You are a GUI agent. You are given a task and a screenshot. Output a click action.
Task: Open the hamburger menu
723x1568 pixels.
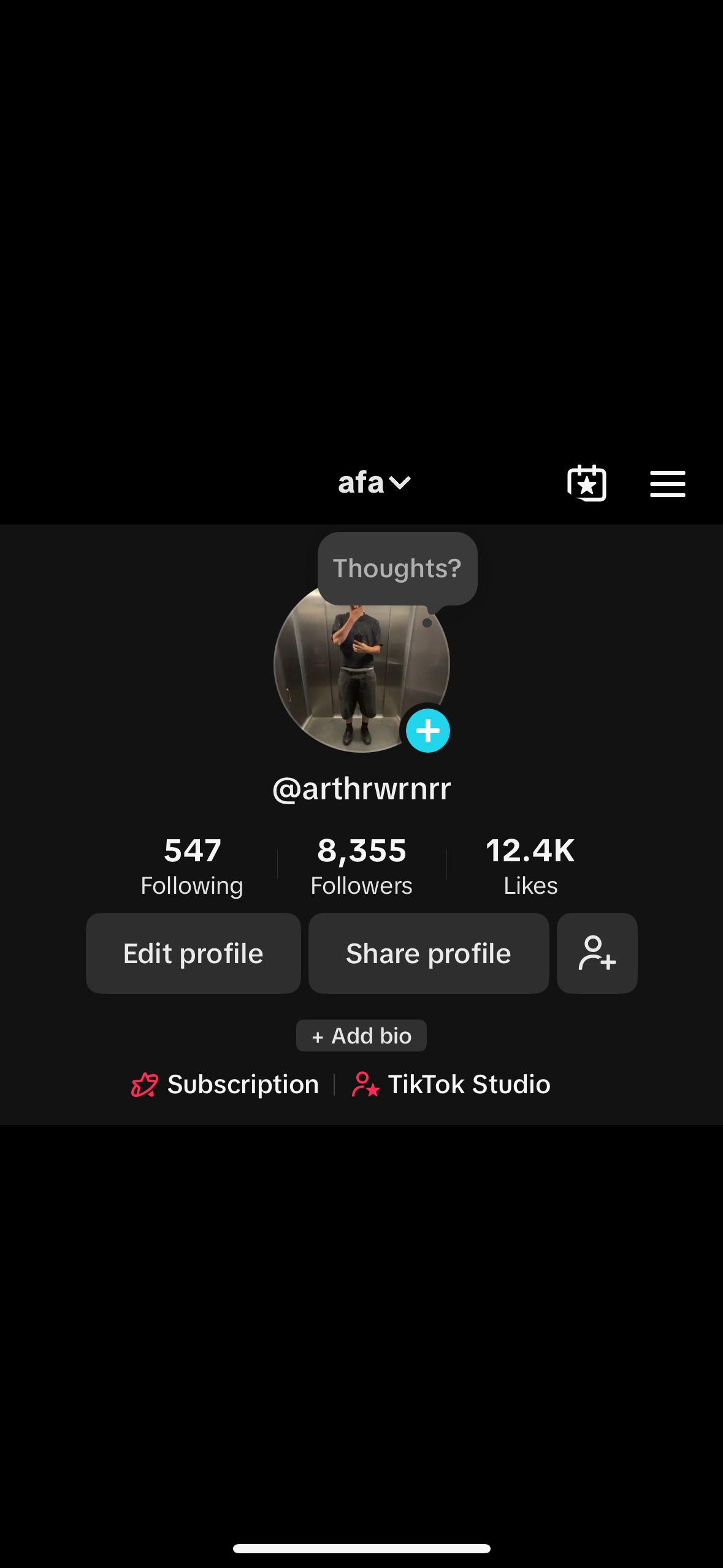click(x=667, y=483)
